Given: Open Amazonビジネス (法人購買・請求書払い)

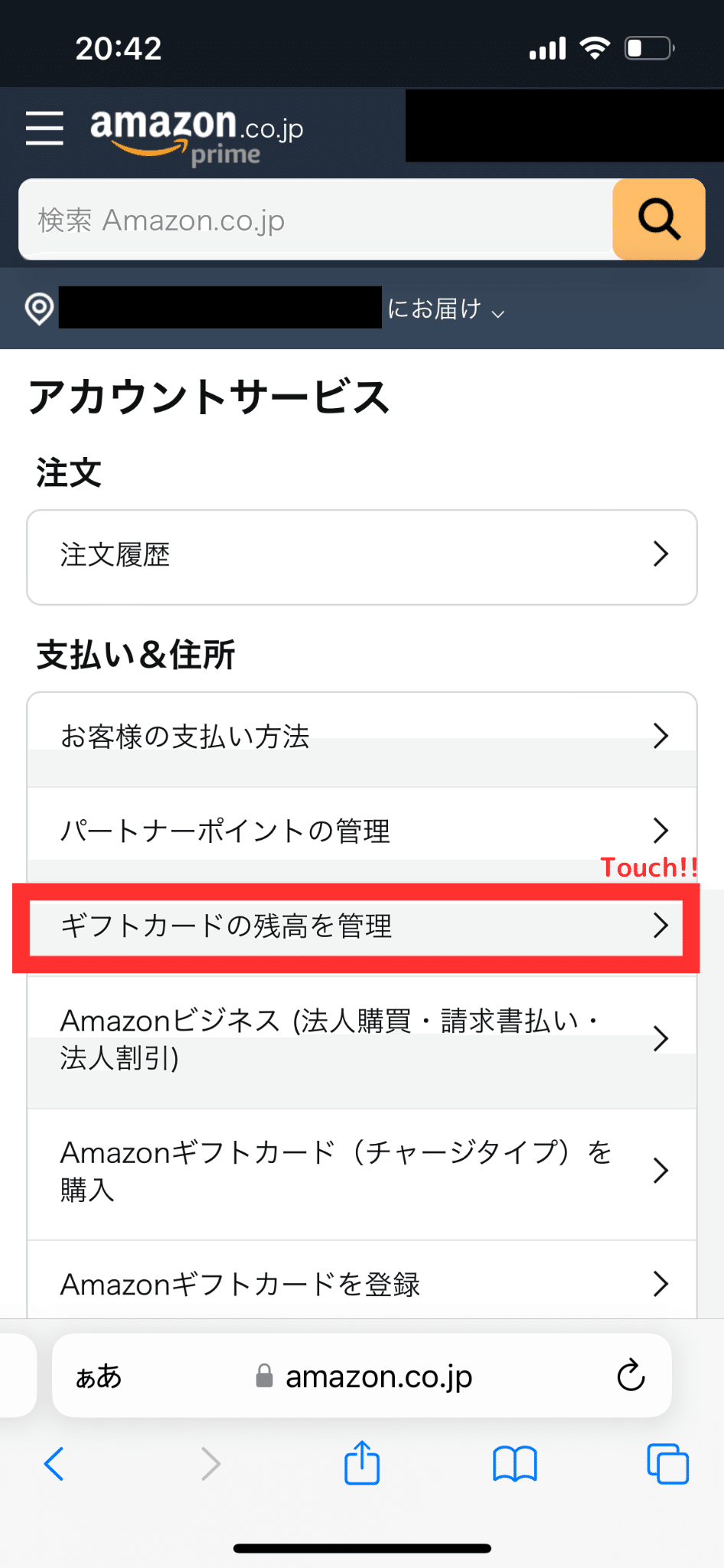Looking at the screenshot, I should [362, 1041].
